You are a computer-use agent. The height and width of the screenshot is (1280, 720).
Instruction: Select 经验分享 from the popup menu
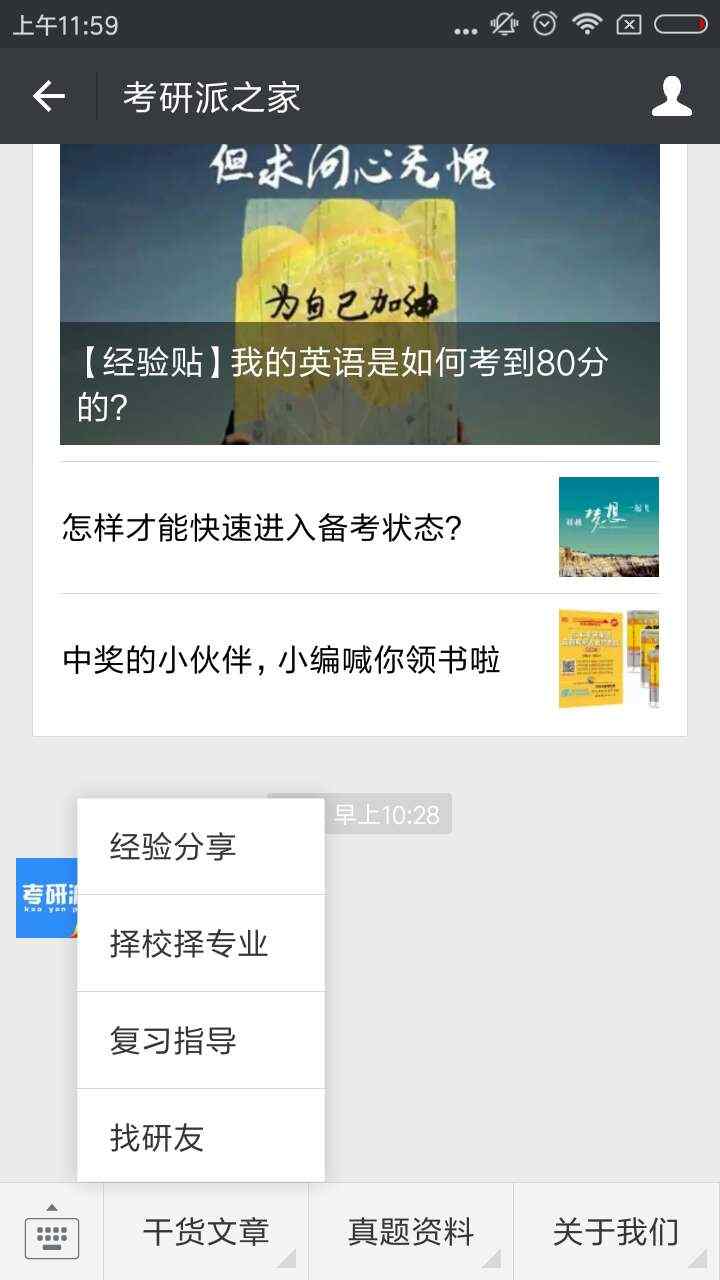pos(201,847)
